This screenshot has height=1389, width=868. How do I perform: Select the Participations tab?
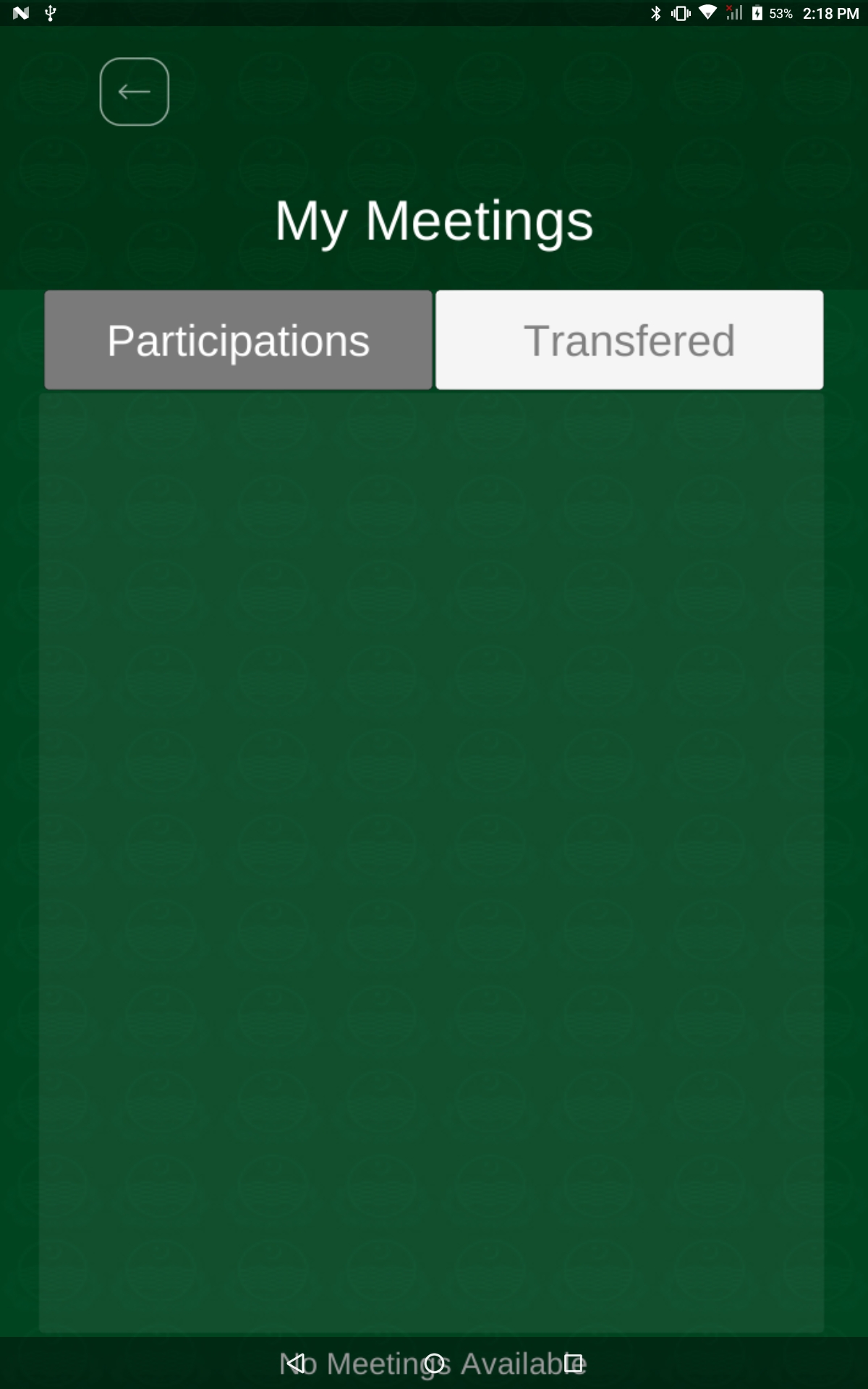(238, 340)
